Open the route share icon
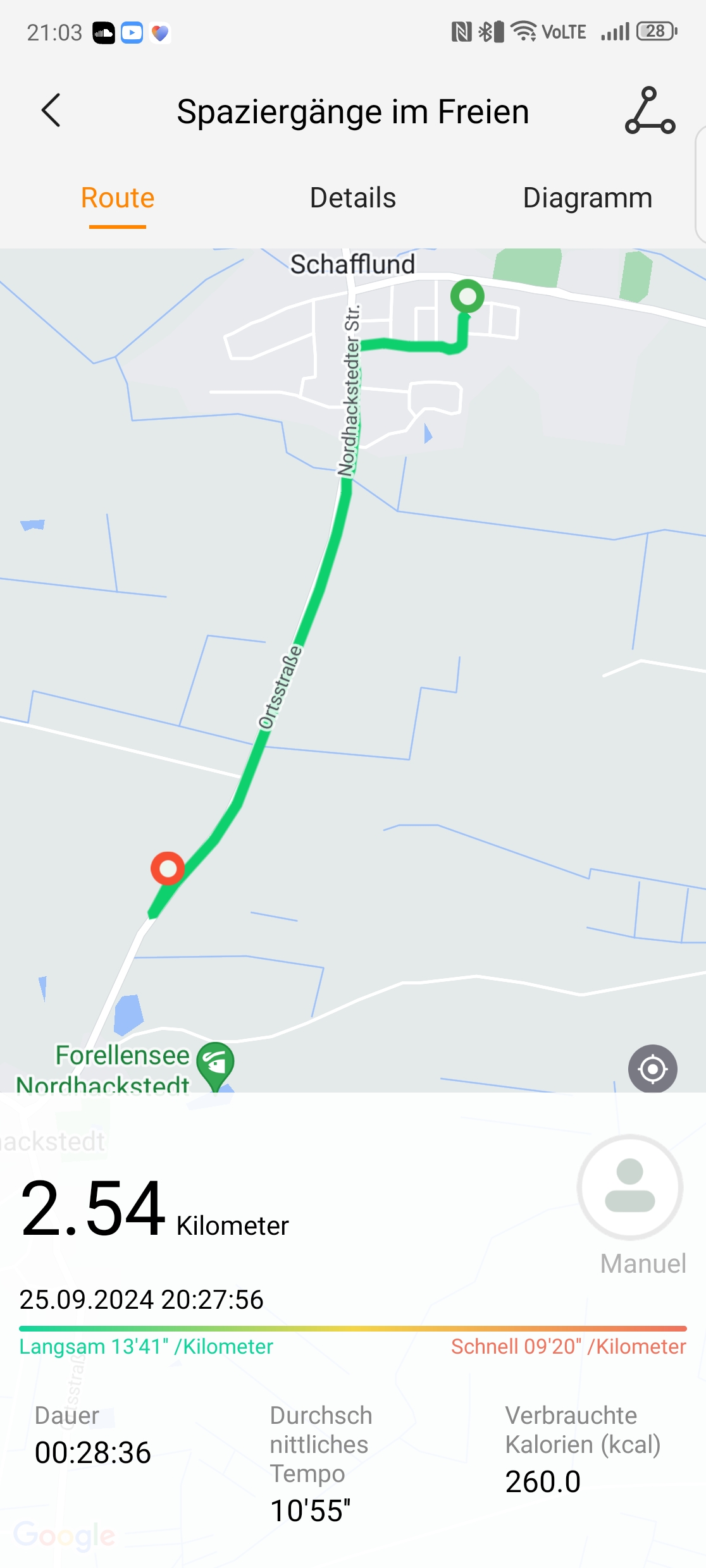The image size is (706, 1568). click(650, 111)
